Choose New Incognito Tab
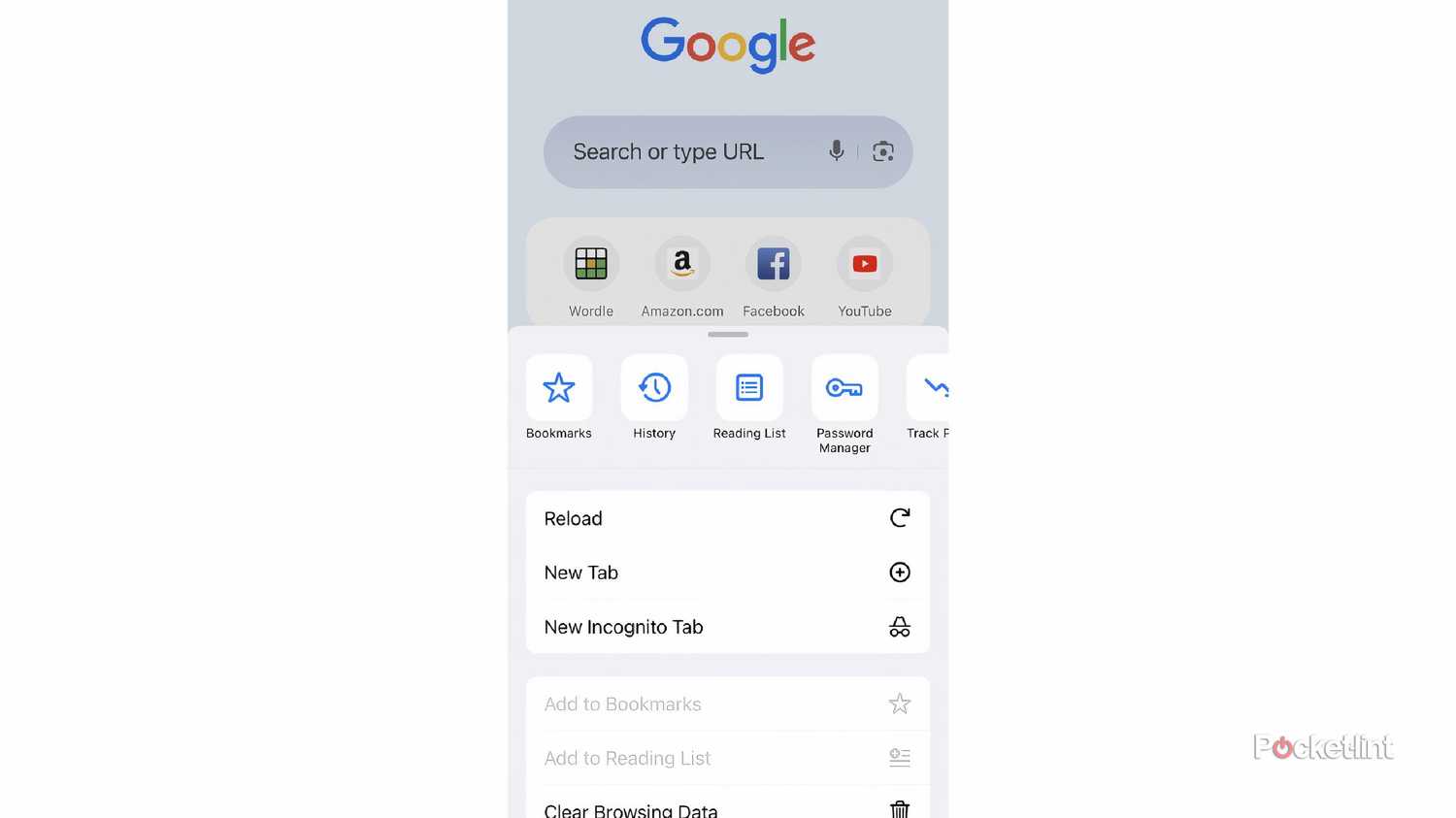Viewport: 1456px width, 818px height. [727, 627]
